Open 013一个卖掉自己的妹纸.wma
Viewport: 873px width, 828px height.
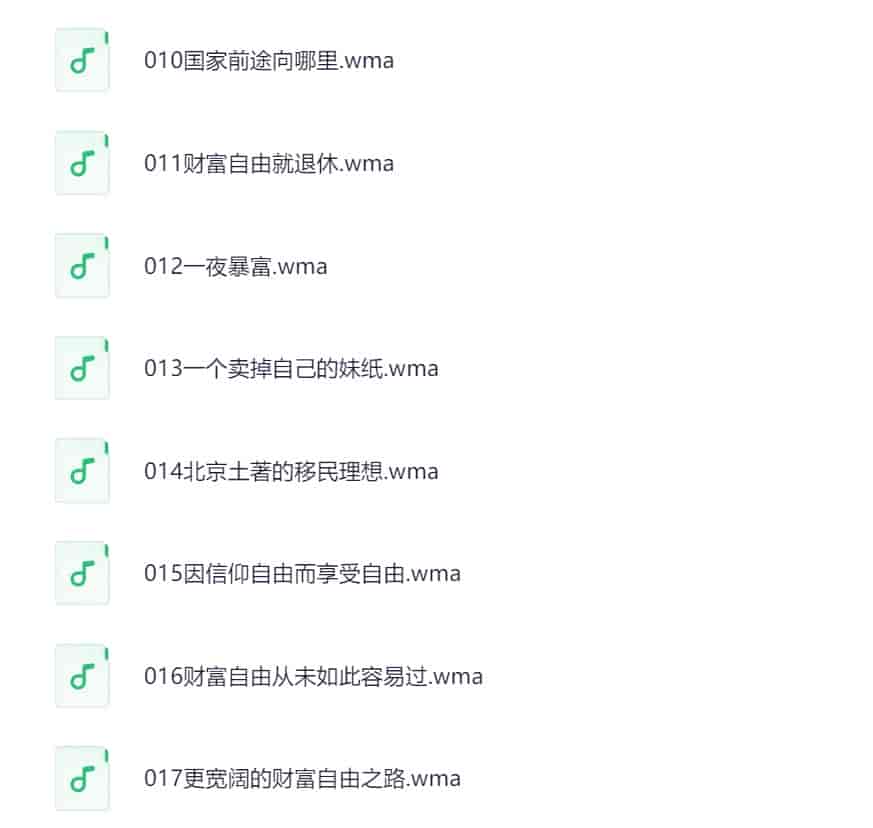[x=290, y=369]
